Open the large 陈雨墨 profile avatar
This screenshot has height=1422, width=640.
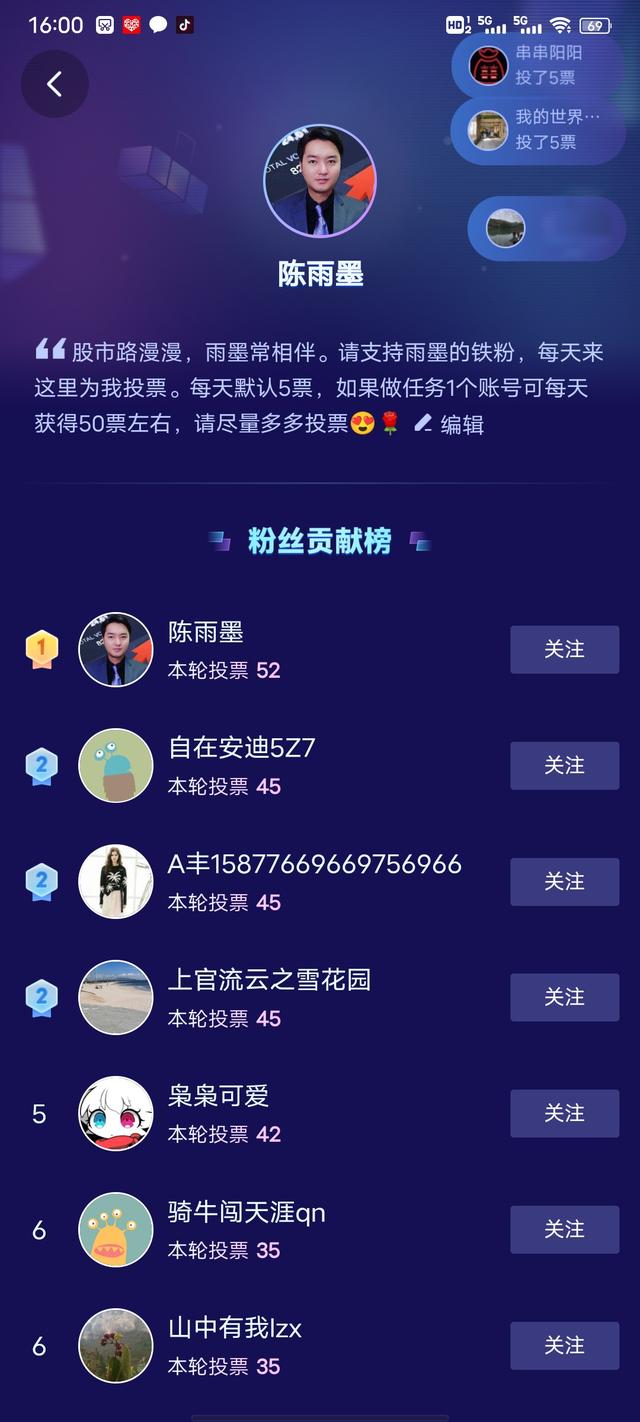click(320, 182)
